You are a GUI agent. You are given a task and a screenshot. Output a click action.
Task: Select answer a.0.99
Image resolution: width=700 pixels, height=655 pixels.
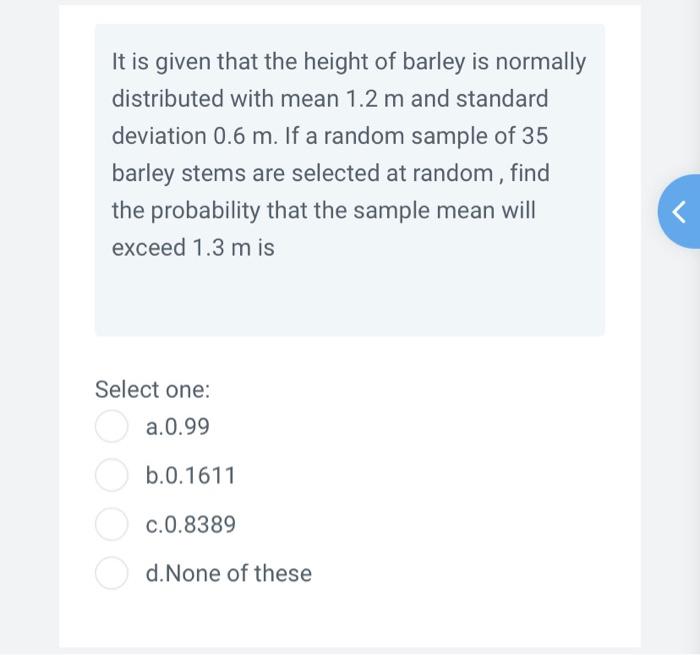111,427
